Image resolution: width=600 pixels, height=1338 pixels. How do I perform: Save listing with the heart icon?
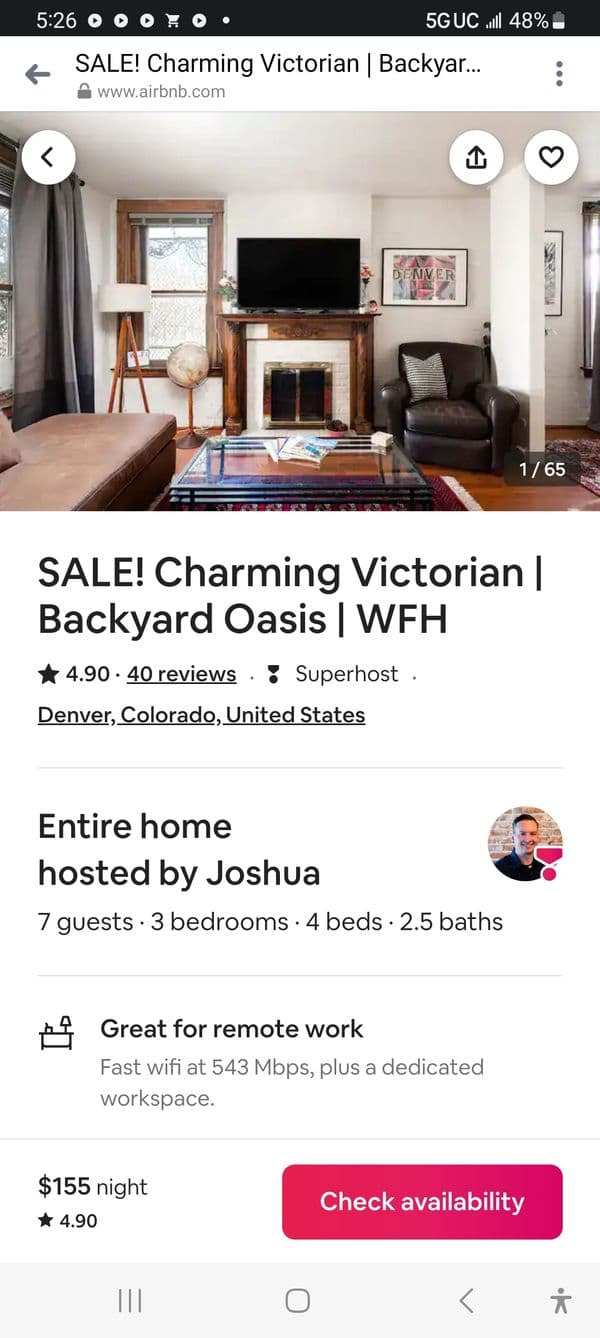tap(551, 157)
